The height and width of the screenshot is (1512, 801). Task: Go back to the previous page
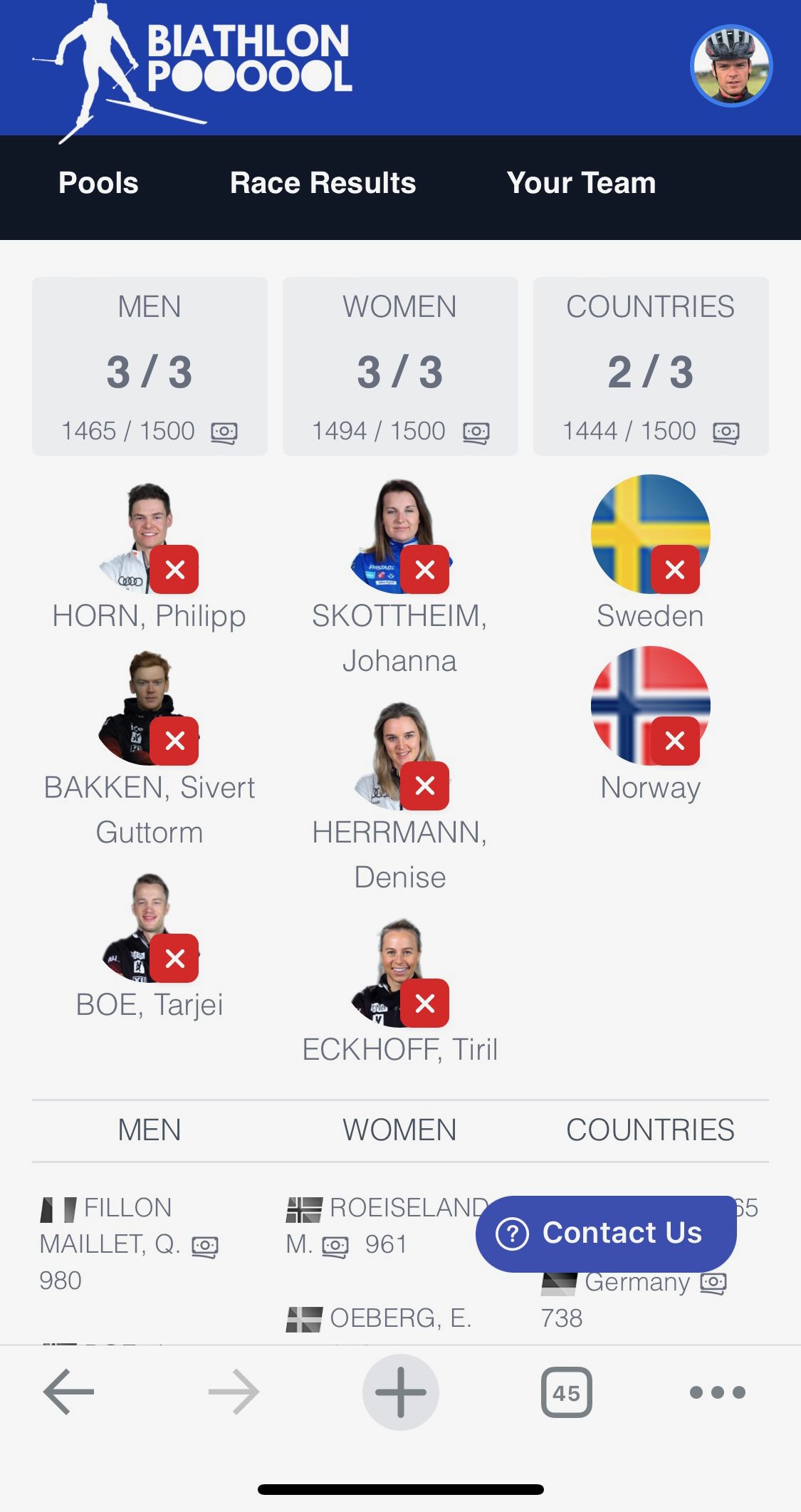coord(68,1392)
